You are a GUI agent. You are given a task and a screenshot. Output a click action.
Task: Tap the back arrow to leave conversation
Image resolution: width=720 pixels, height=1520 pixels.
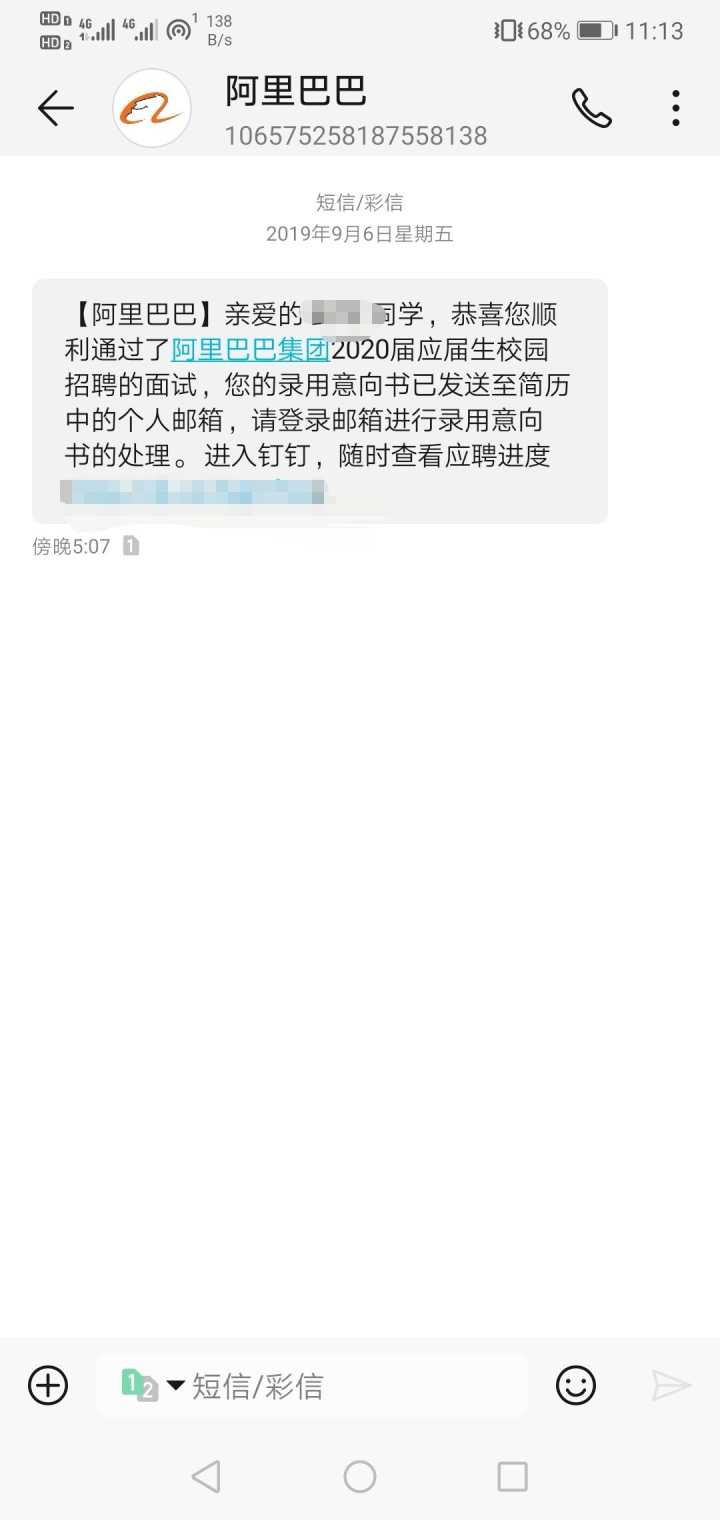pos(55,108)
